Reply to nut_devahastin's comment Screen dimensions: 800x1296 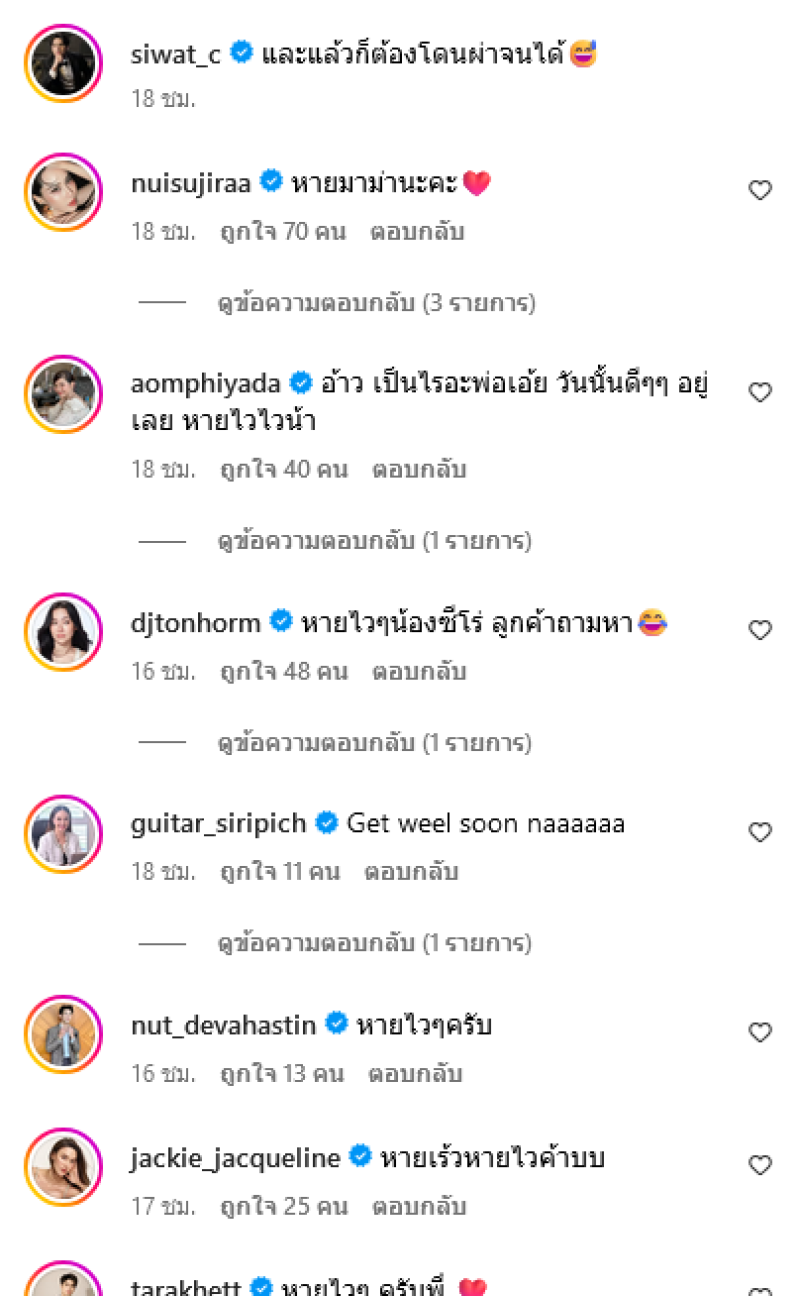[x=415, y=1074]
